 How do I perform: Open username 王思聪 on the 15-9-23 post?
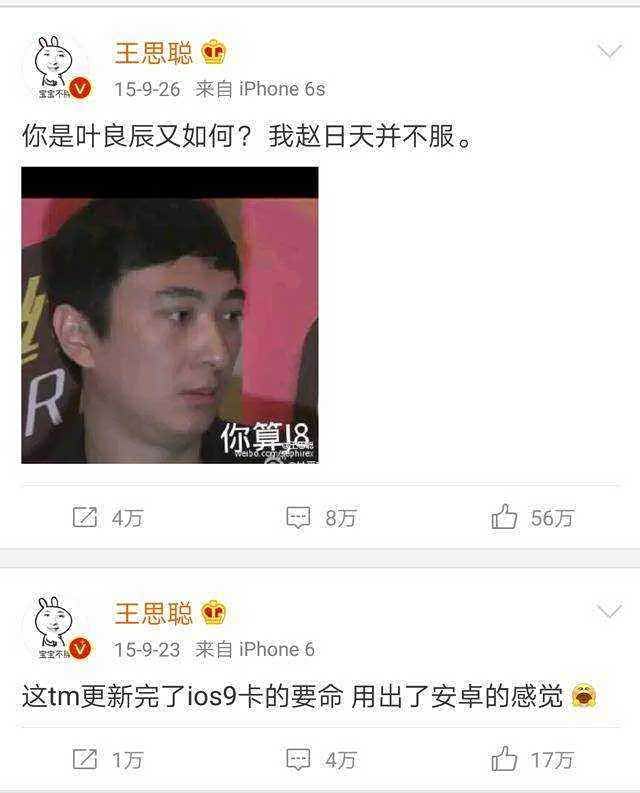click(x=153, y=612)
